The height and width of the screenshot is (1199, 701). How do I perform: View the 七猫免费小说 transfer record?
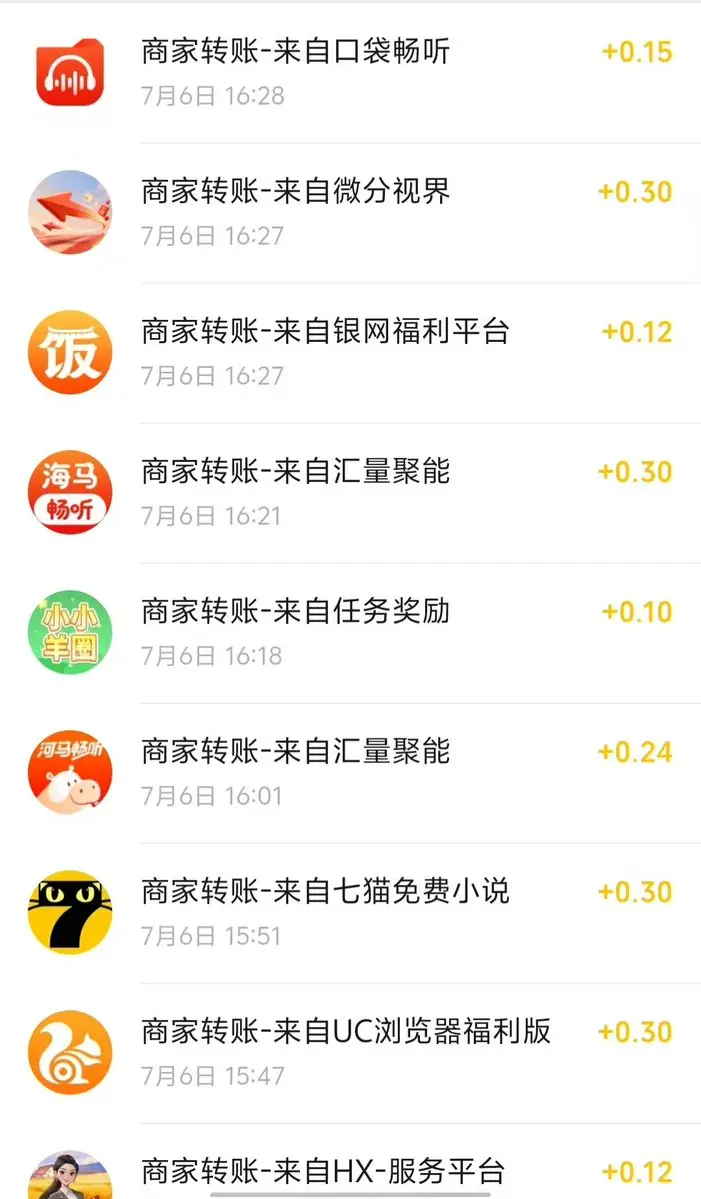click(x=350, y=912)
